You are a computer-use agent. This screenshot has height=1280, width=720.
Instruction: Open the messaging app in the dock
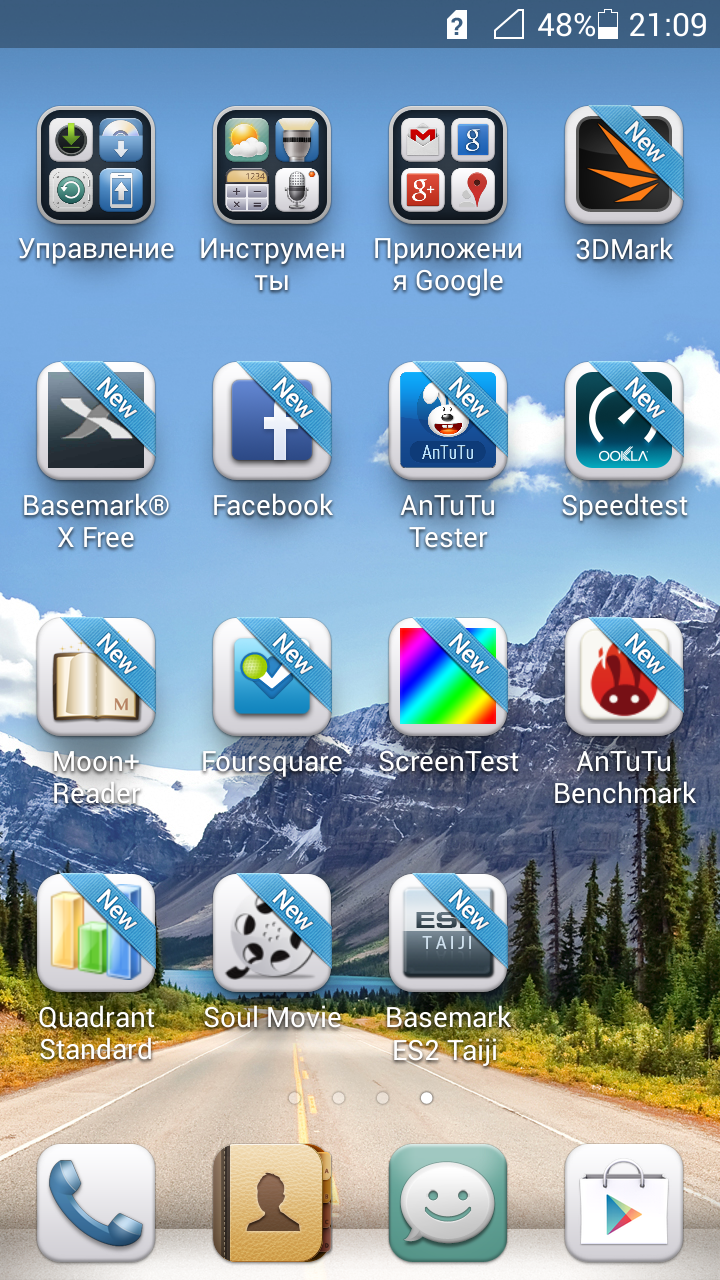click(x=448, y=1203)
